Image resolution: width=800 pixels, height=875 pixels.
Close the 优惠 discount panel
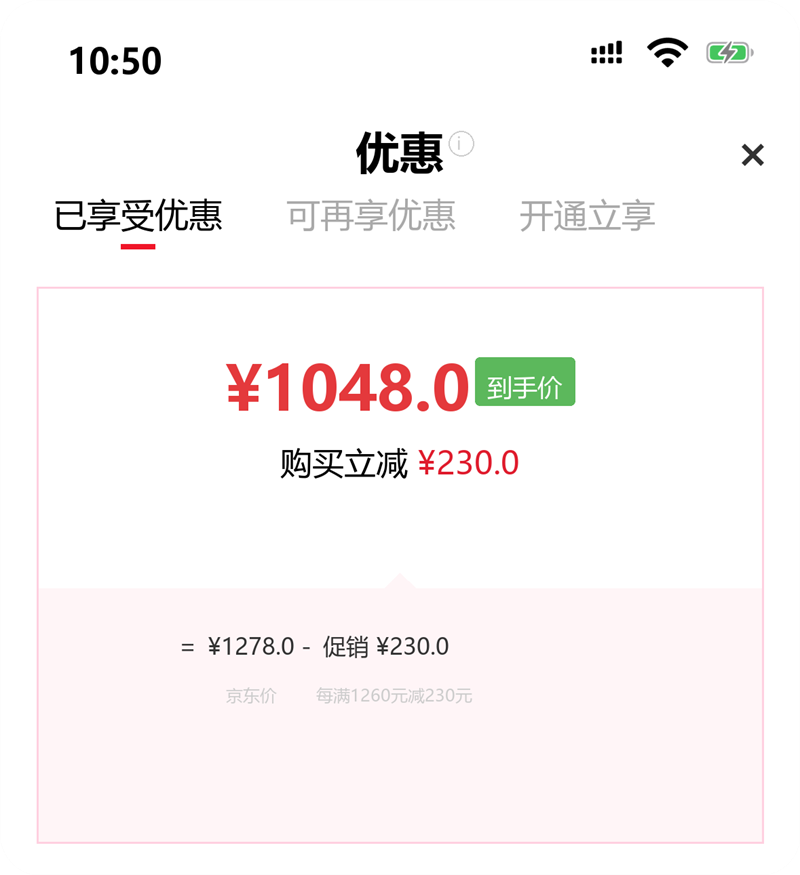pyautogui.click(x=752, y=155)
